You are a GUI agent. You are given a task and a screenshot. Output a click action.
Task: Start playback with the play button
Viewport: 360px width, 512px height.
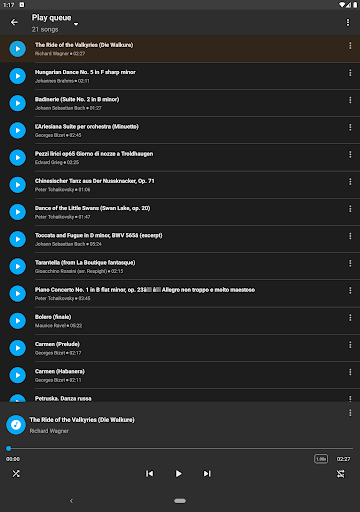click(179, 474)
